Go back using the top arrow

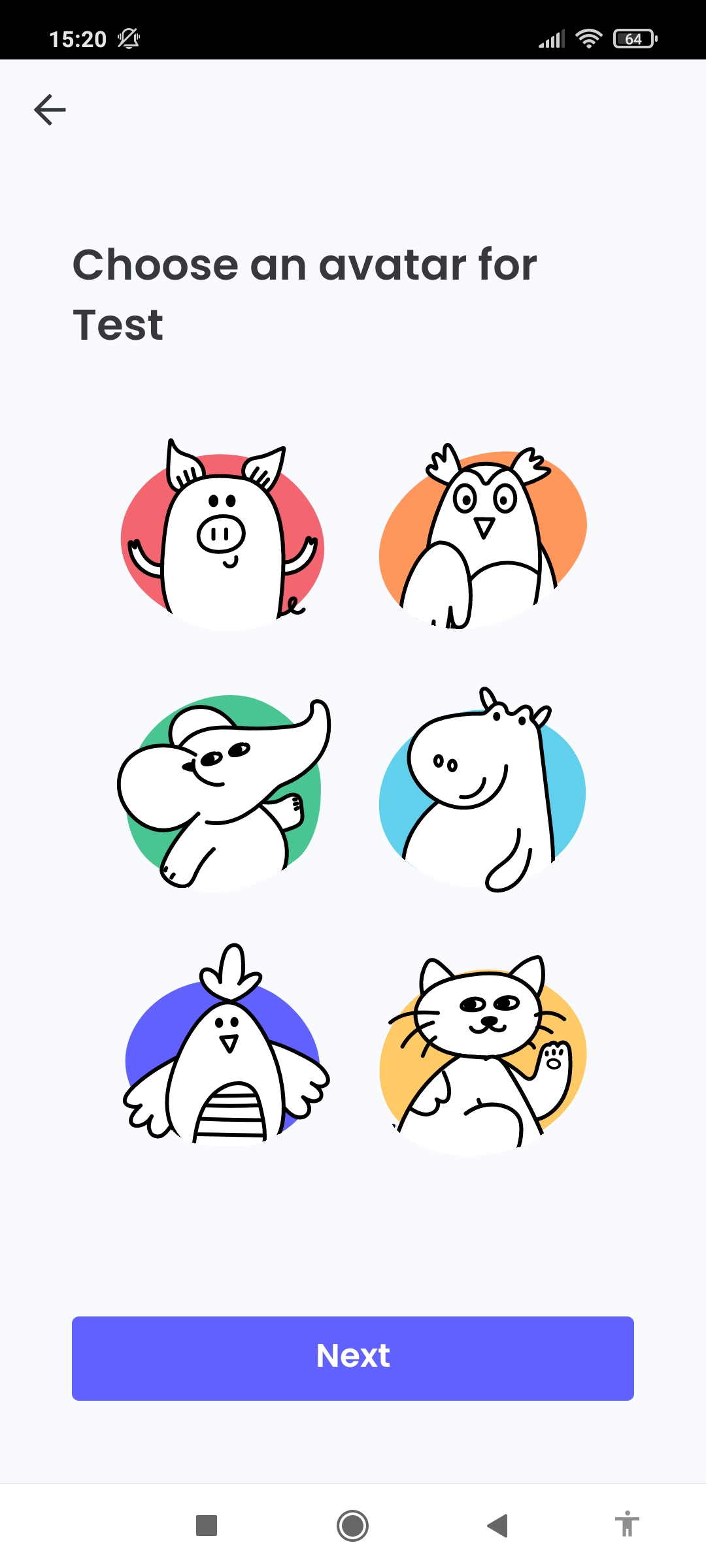click(50, 109)
